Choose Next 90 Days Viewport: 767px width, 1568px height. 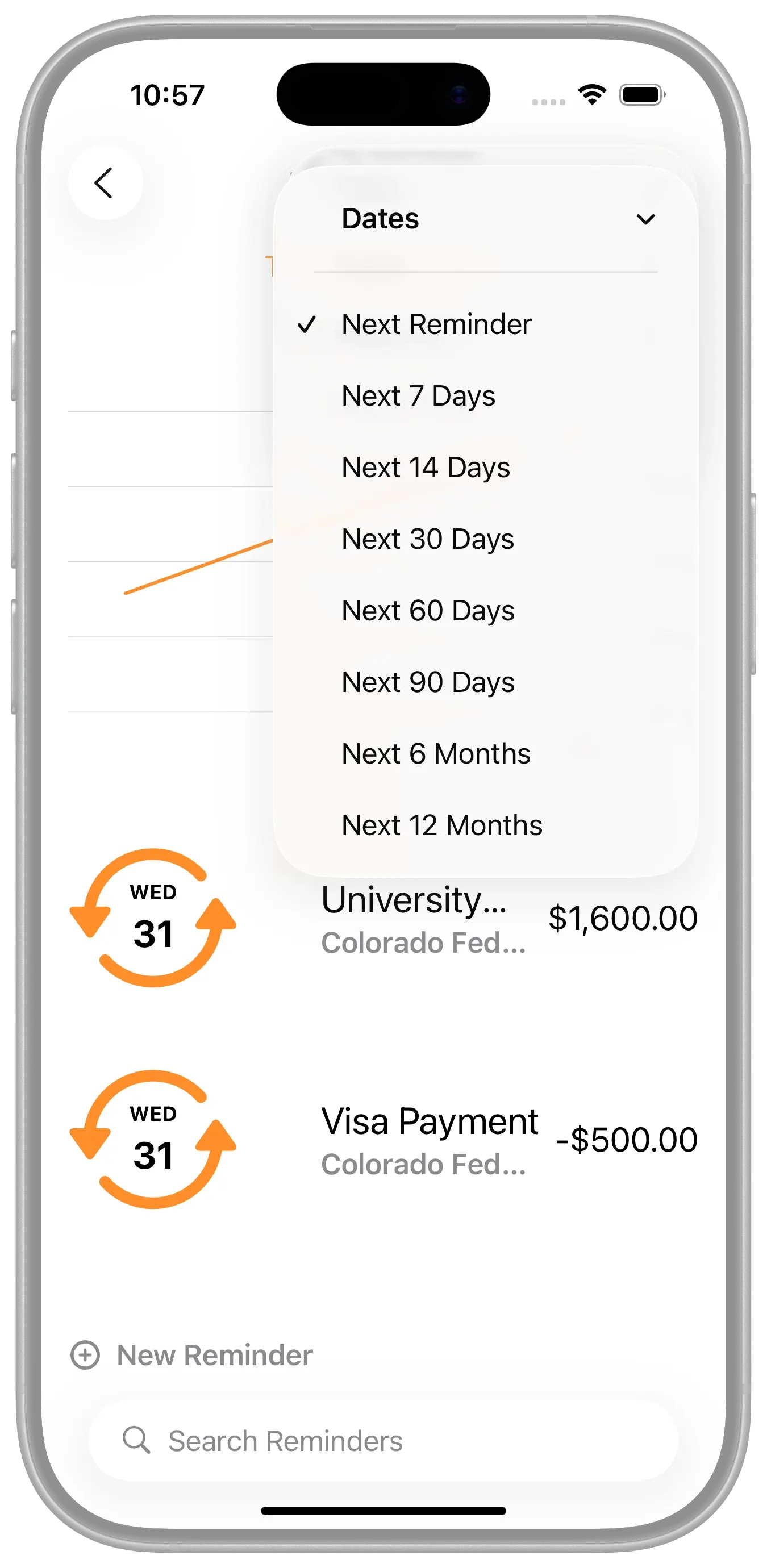(x=428, y=682)
